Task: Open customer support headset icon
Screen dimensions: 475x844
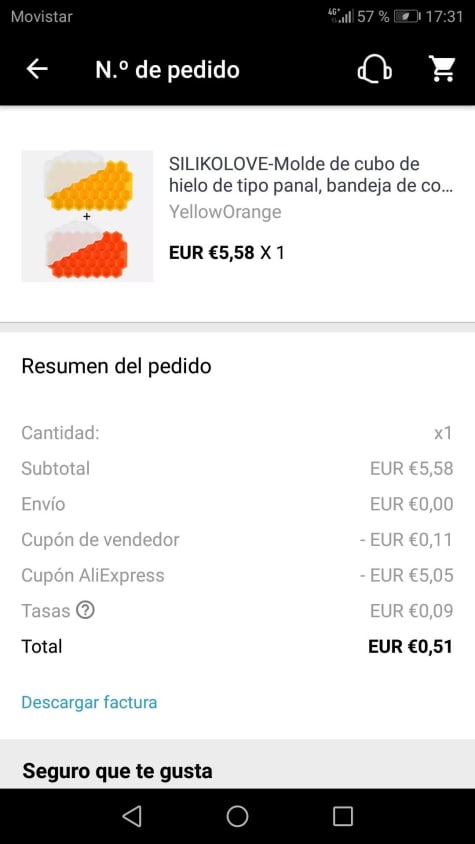Action: click(374, 69)
